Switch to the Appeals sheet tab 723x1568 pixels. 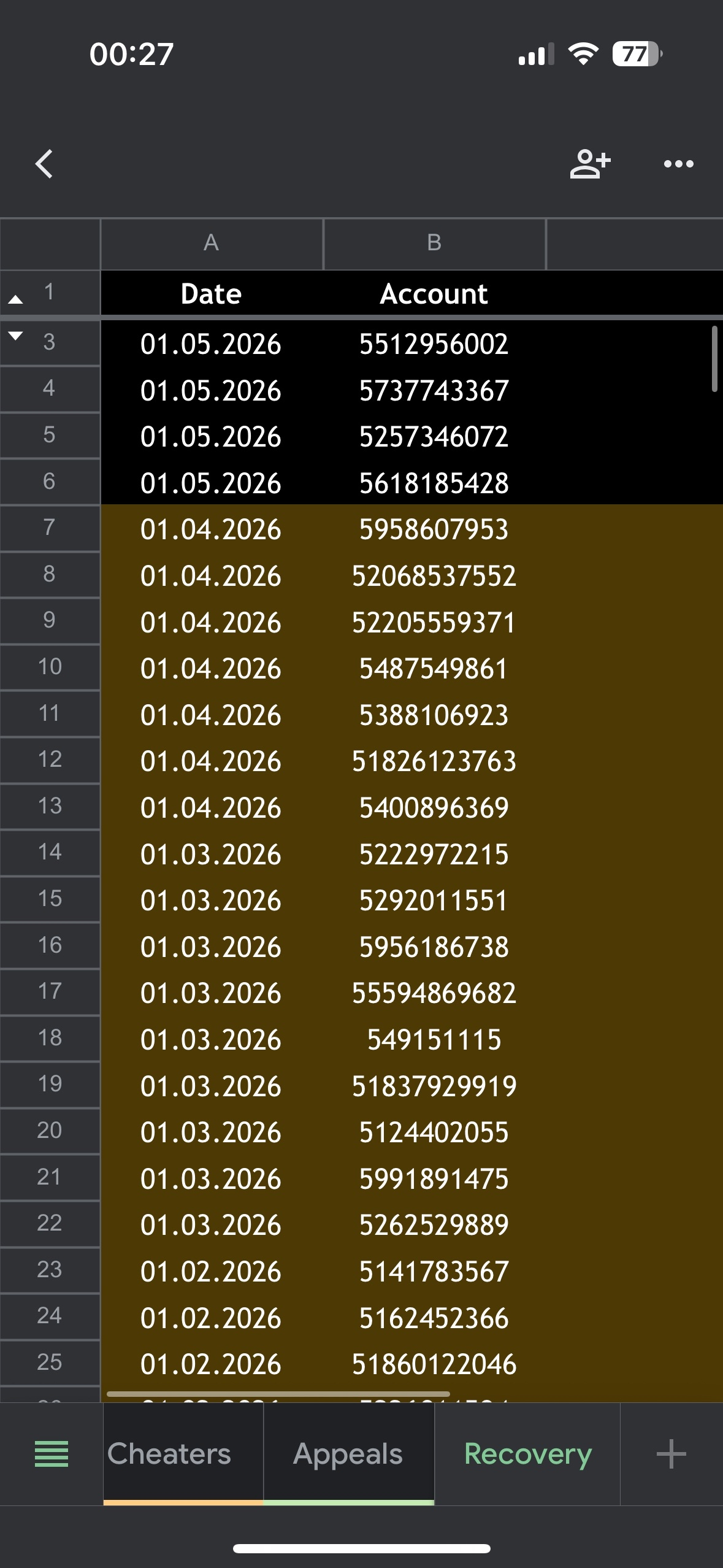click(x=348, y=1453)
